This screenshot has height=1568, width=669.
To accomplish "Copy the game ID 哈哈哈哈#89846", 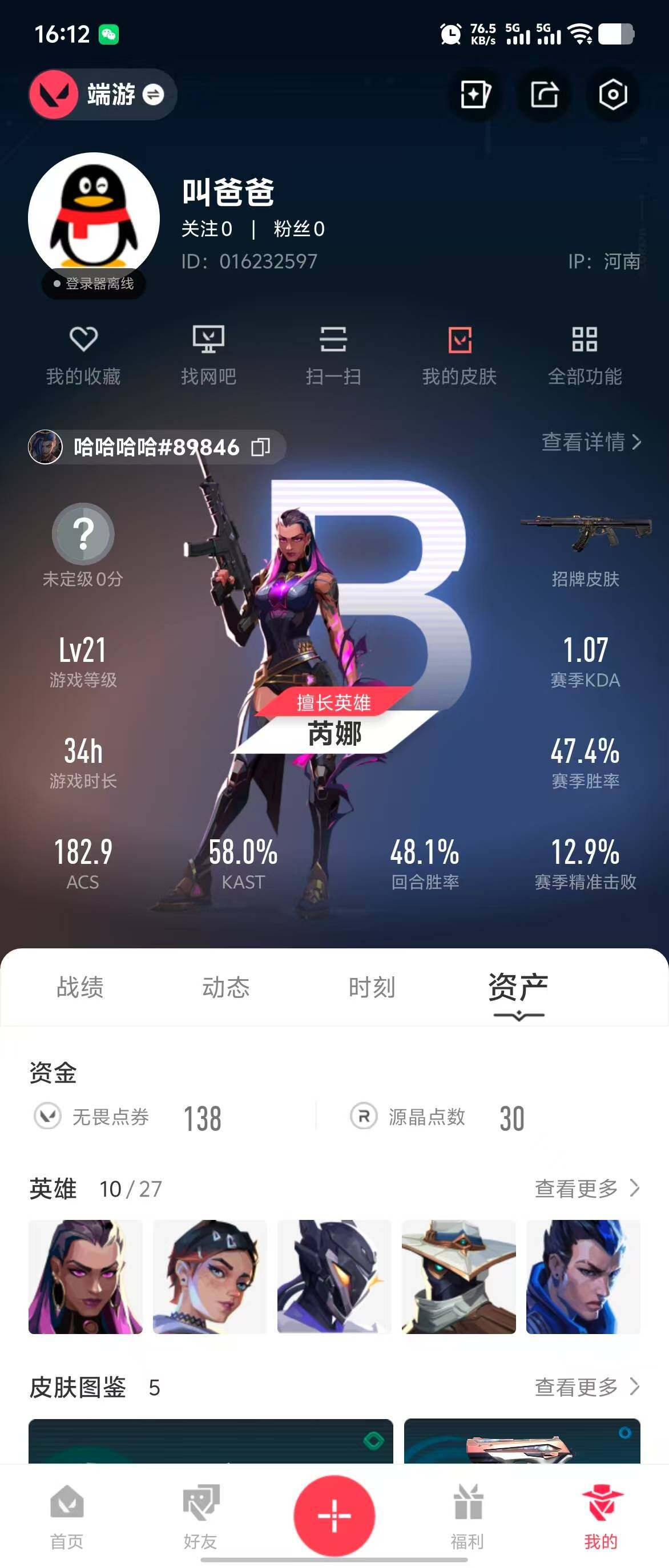I will [261, 447].
